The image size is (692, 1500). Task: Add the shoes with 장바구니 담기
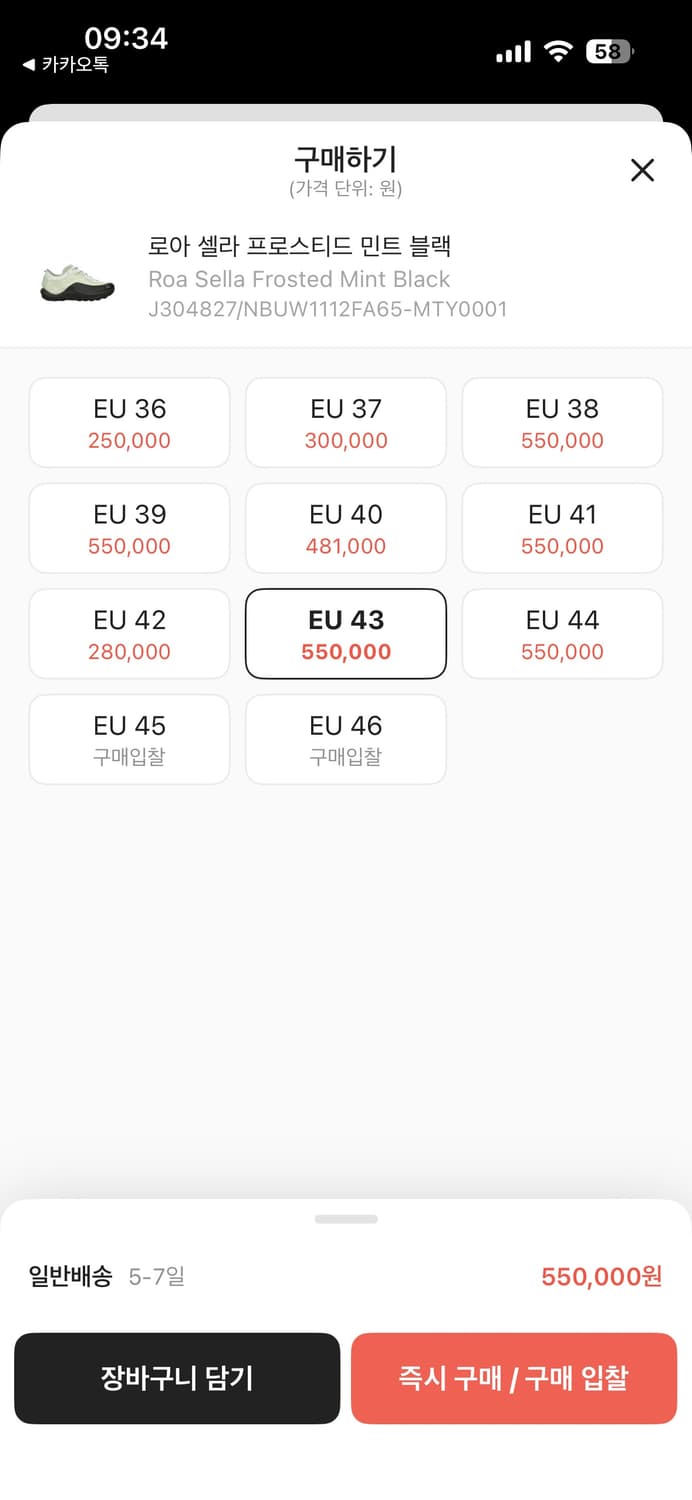(x=177, y=1378)
